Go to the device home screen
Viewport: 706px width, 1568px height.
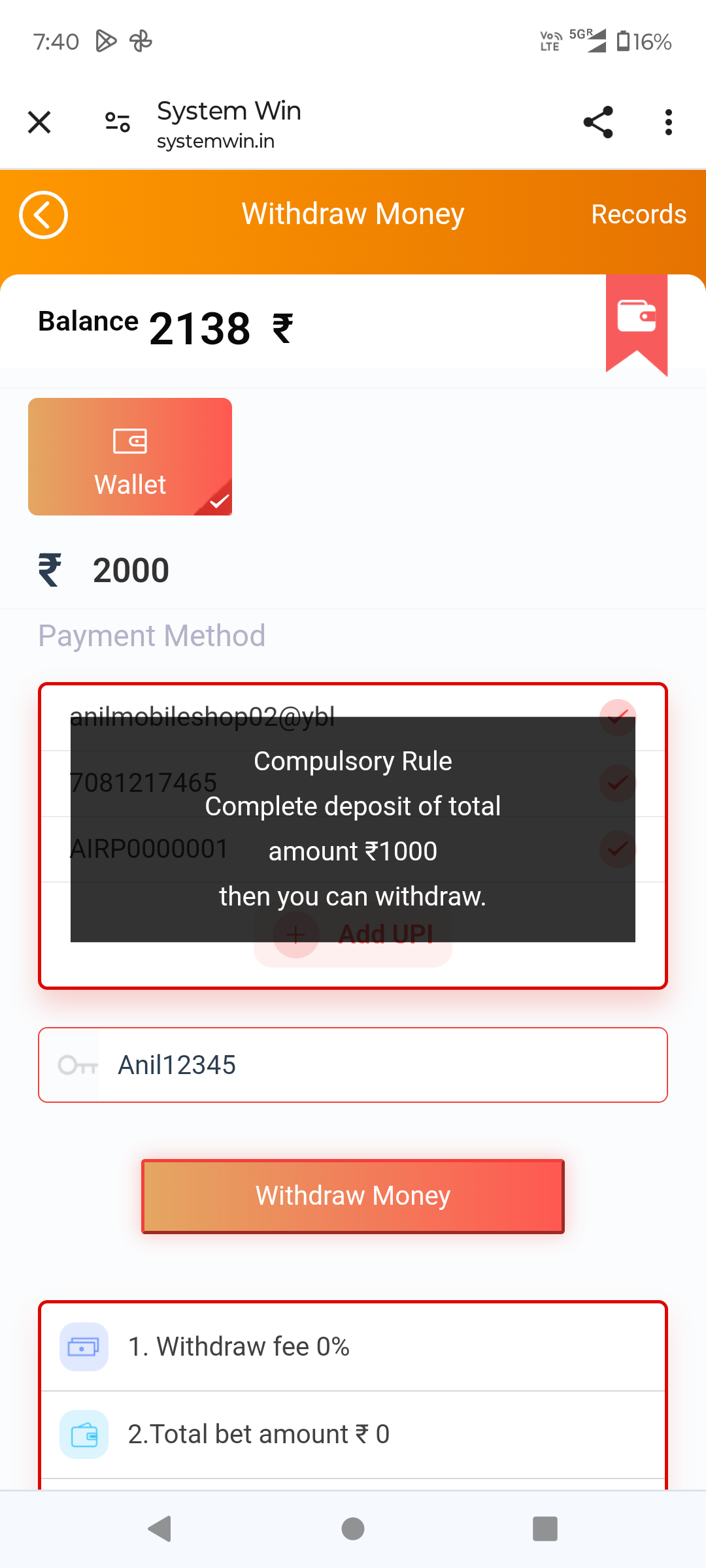click(353, 1529)
